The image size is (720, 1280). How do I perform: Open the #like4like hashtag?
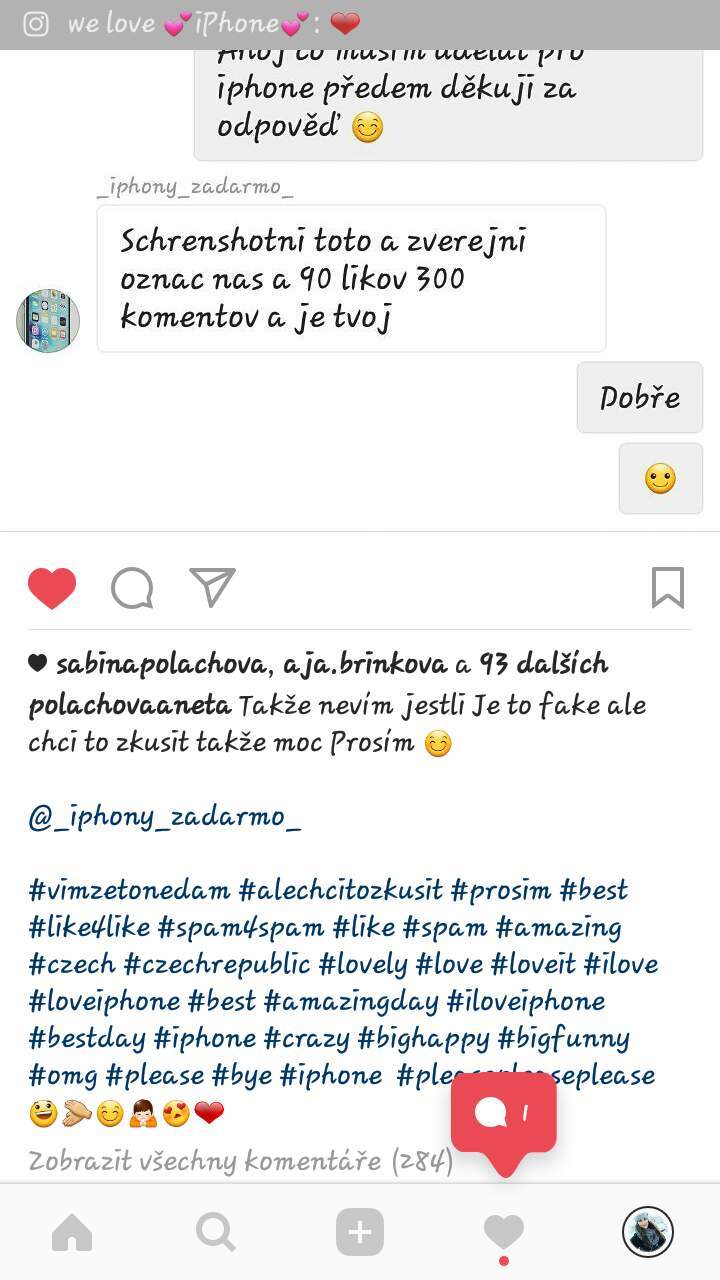89,927
